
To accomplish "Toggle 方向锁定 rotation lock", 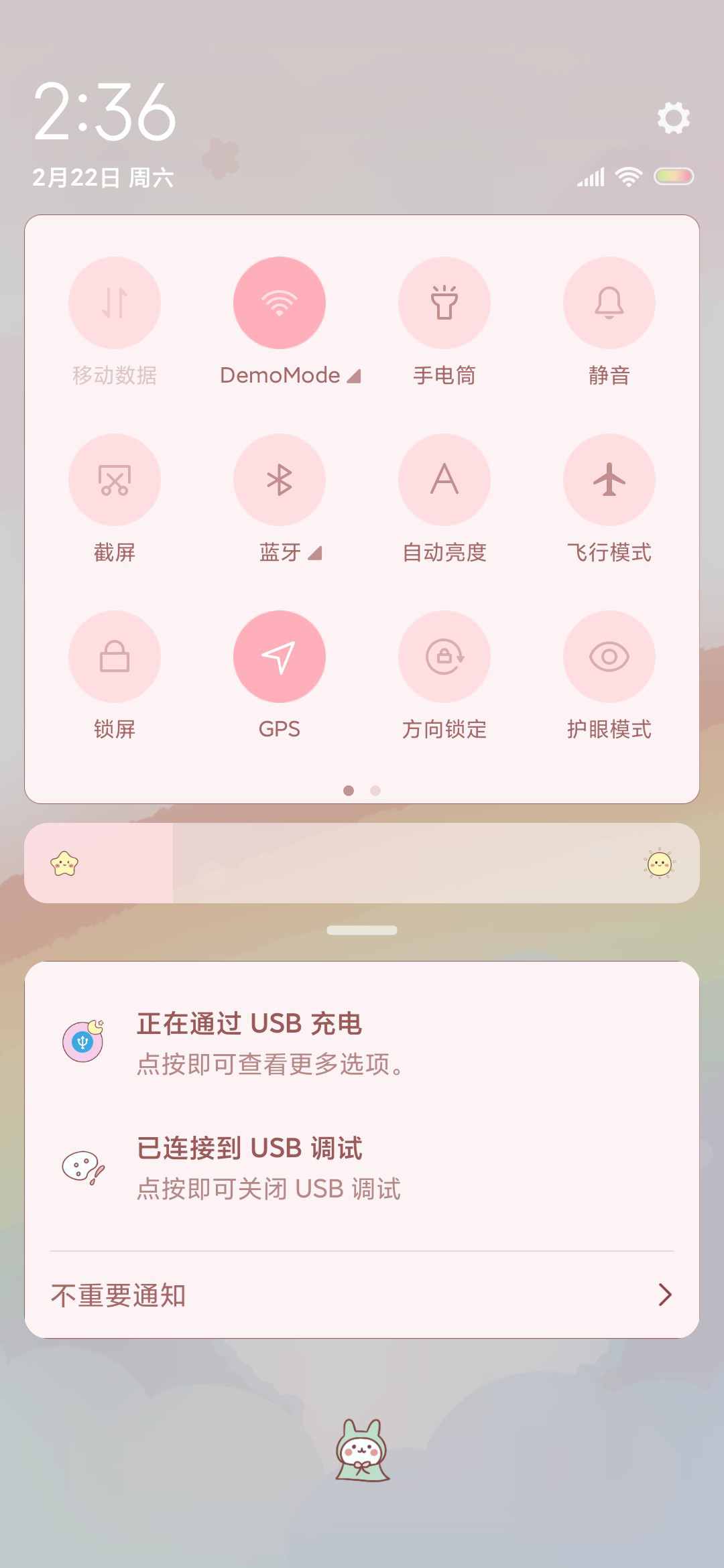I will click(444, 657).
